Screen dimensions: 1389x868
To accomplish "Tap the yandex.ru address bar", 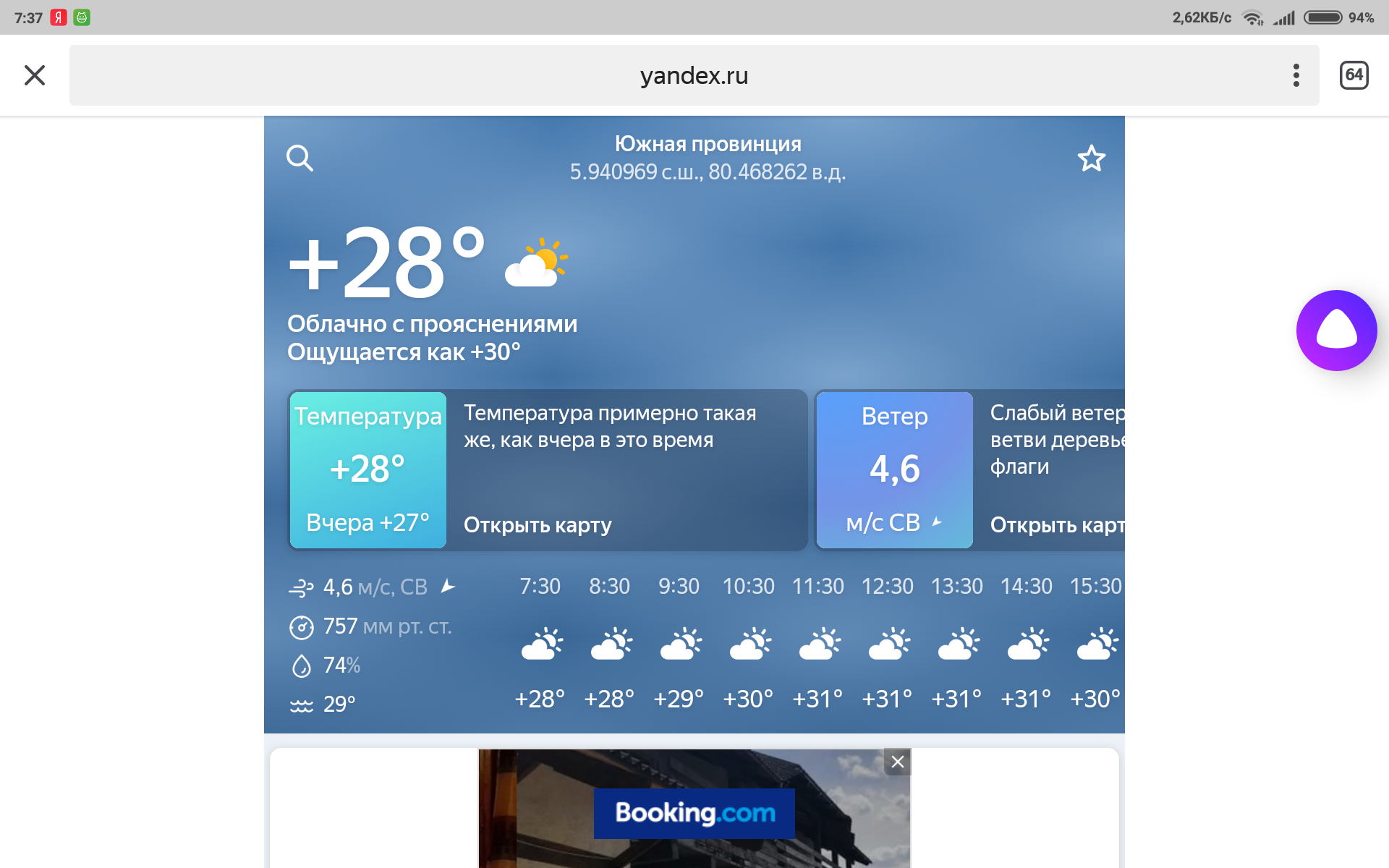I will [693, 75].
